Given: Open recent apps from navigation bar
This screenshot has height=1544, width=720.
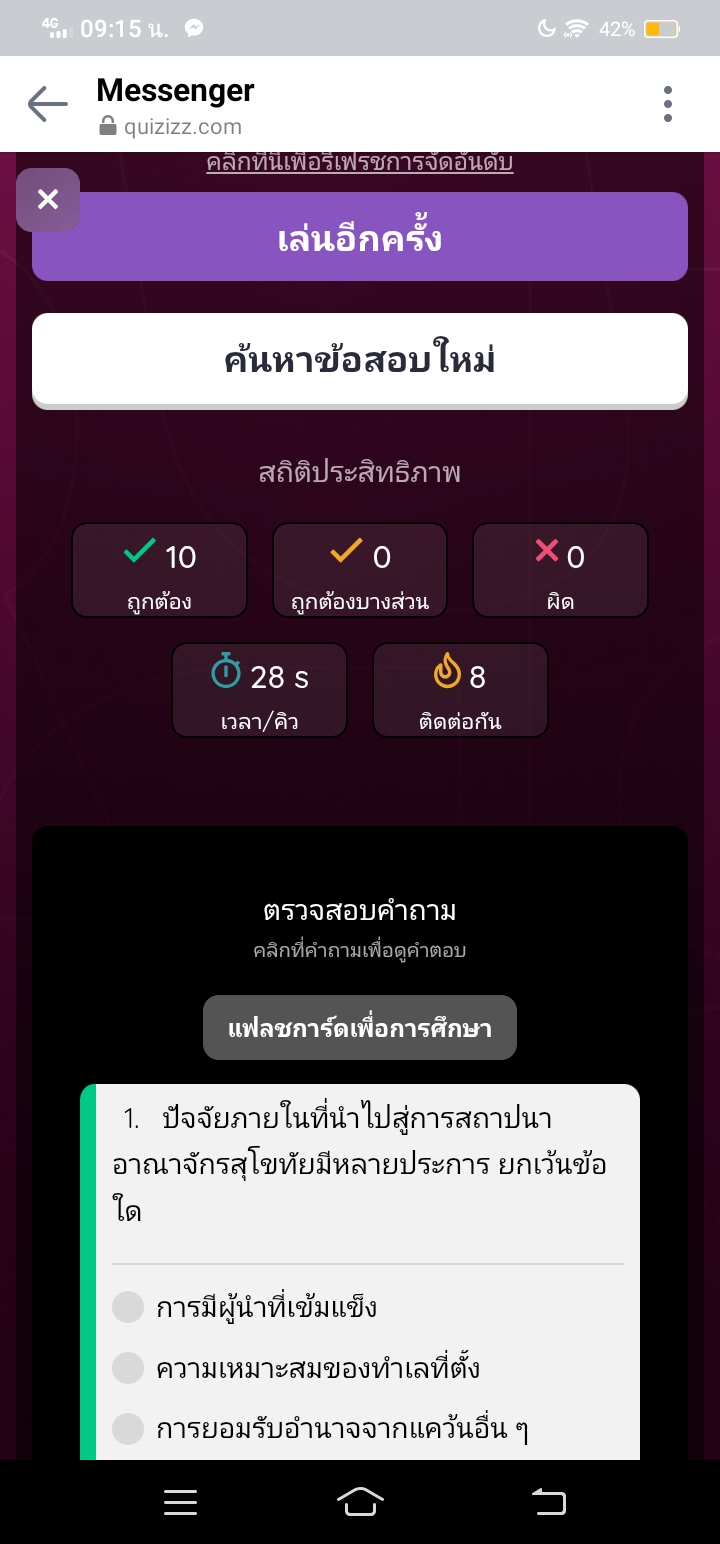Looking at the screenshot, I should [x=180, y=1502].
